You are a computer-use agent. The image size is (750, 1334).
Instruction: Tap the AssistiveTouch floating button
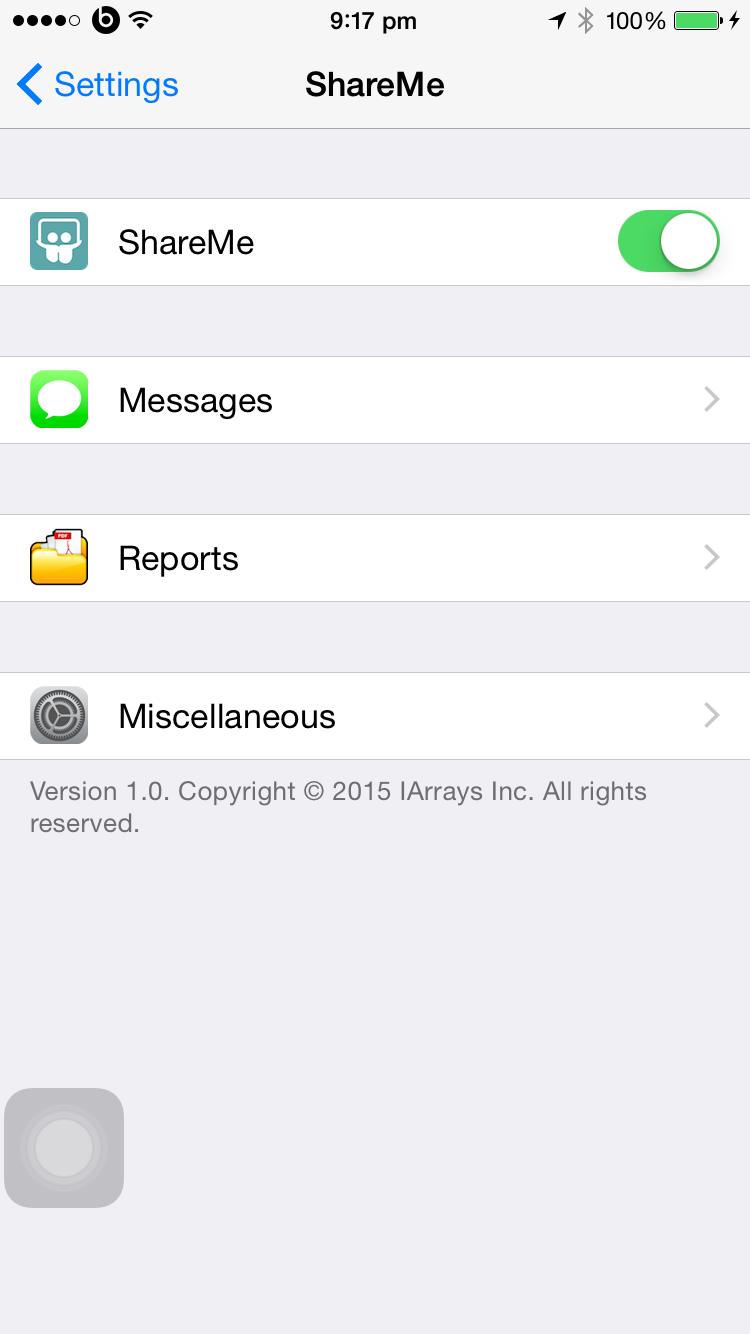tap(64, 1147)
